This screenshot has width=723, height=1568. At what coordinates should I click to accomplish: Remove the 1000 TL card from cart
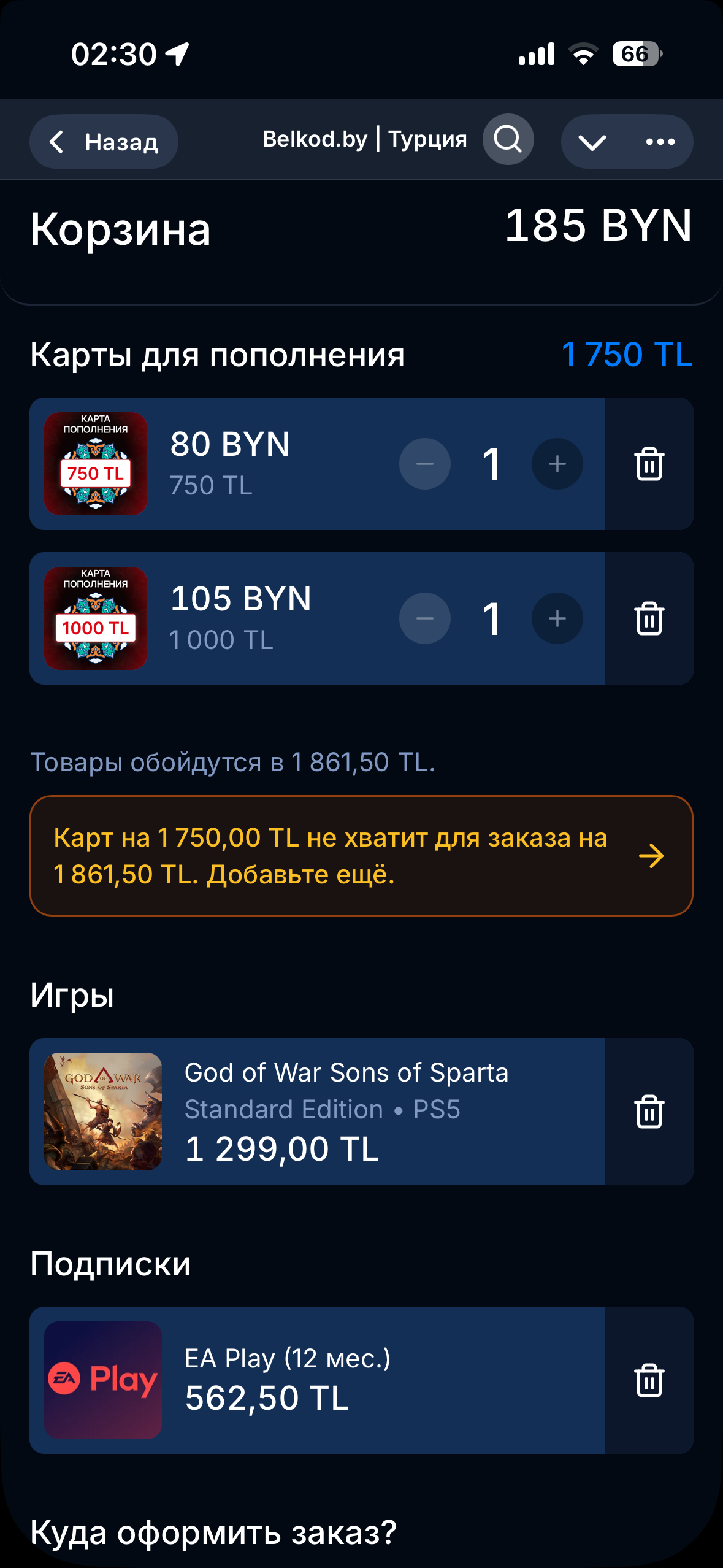(648, 619)
